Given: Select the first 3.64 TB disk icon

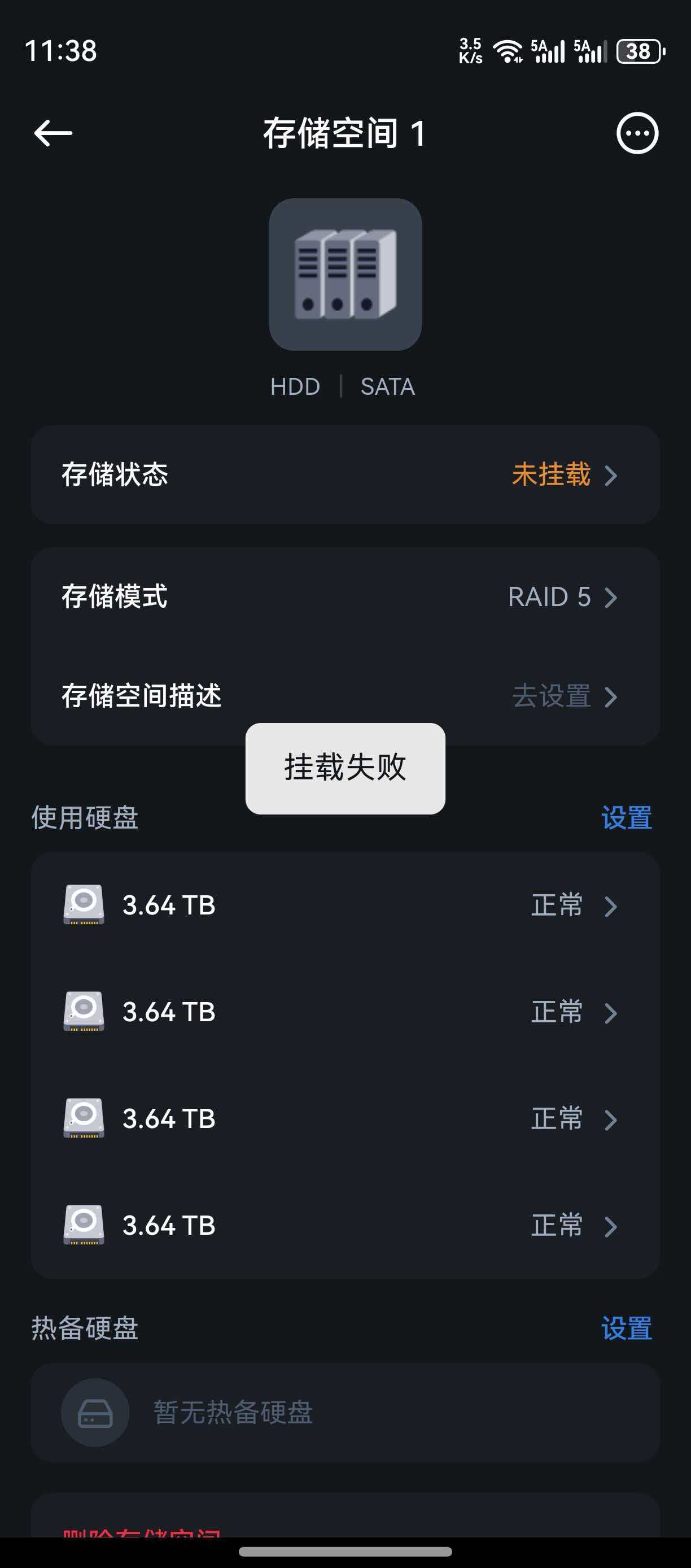Looking at the screenshot, I should 84,905.
